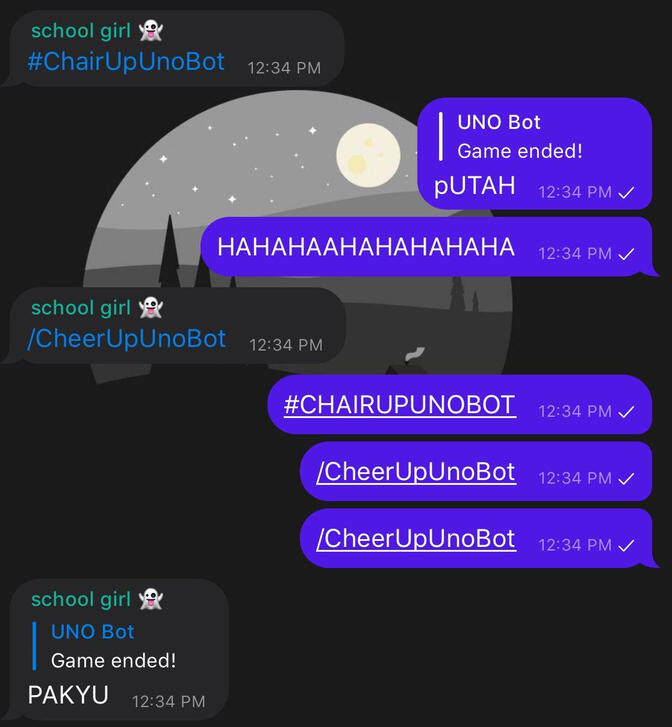Tap school girl's /CheerUpUnoBot command link
Viewport: 672px width, 727px height.
126,339
